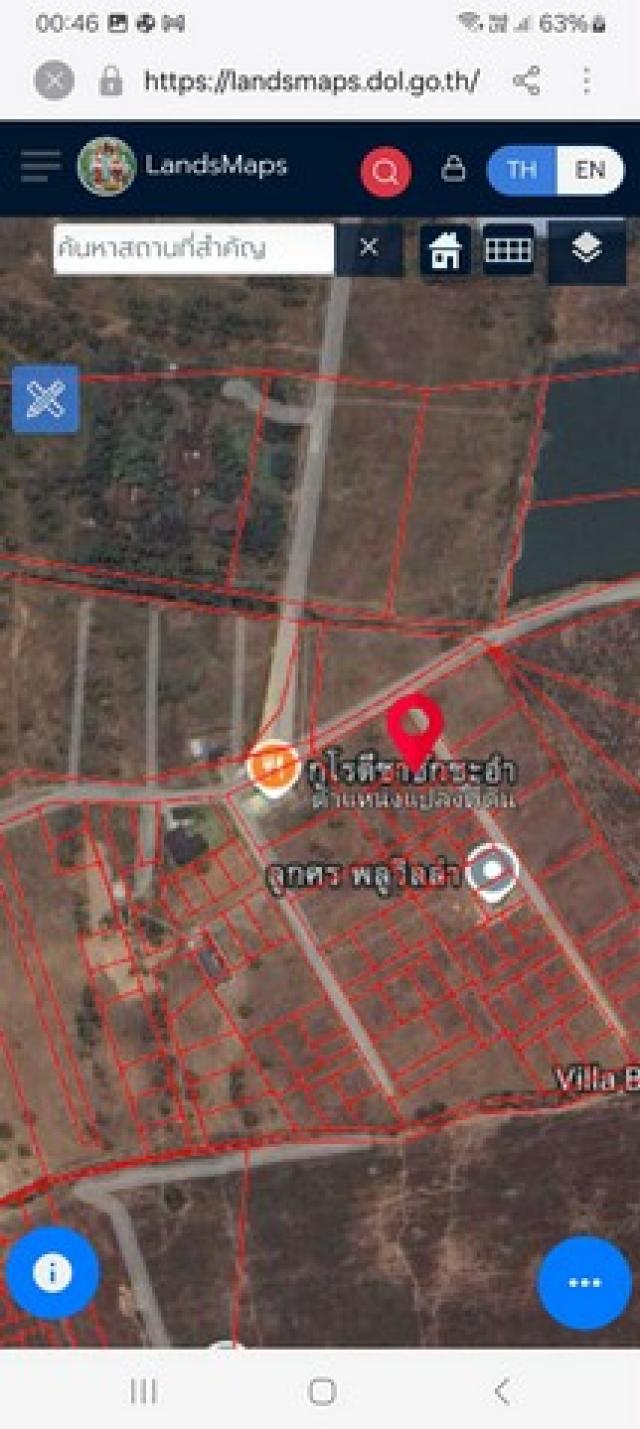Viewport: 640px width, 1429px height.
Task: Tap the orange shop marker on map
Action: 273,766
